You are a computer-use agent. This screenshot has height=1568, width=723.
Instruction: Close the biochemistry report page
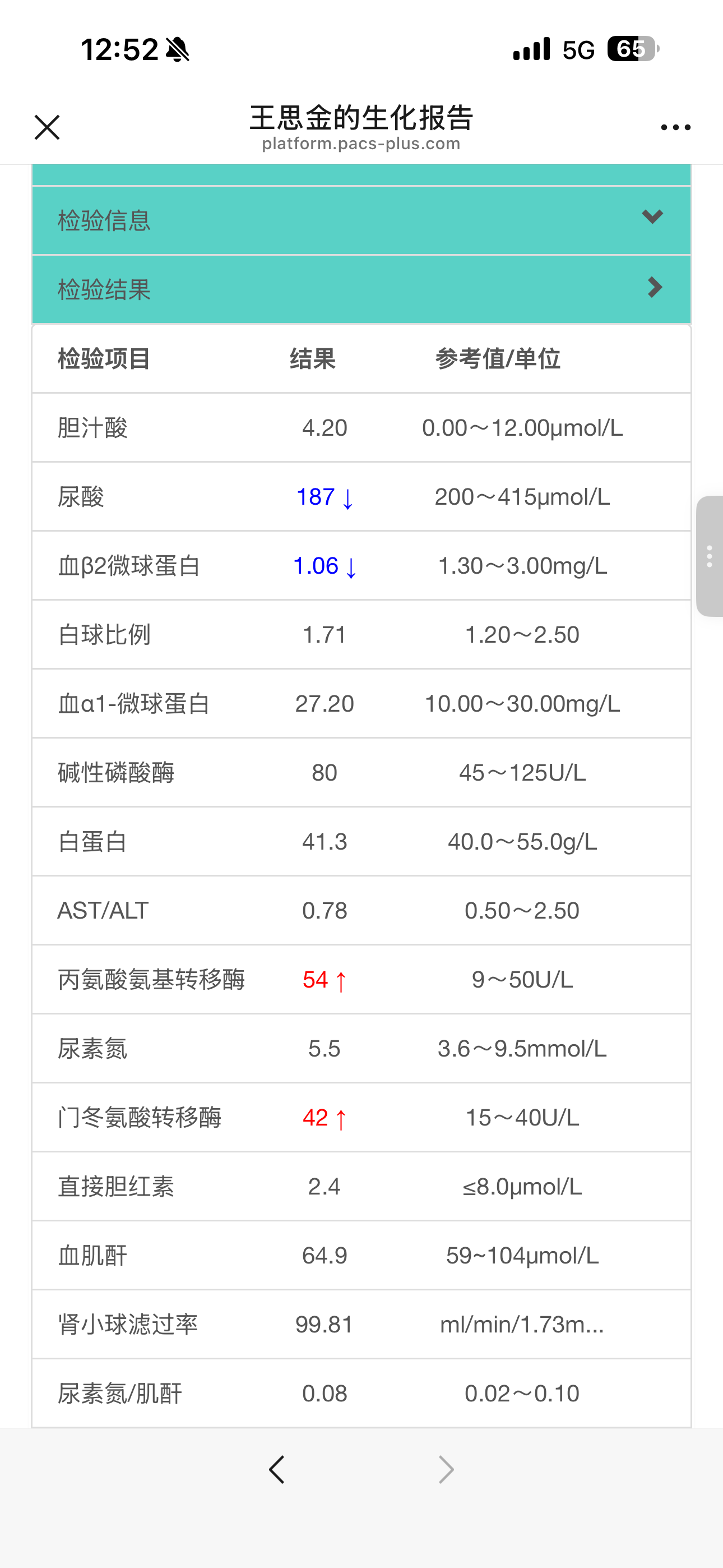click(x=47, y=127)
